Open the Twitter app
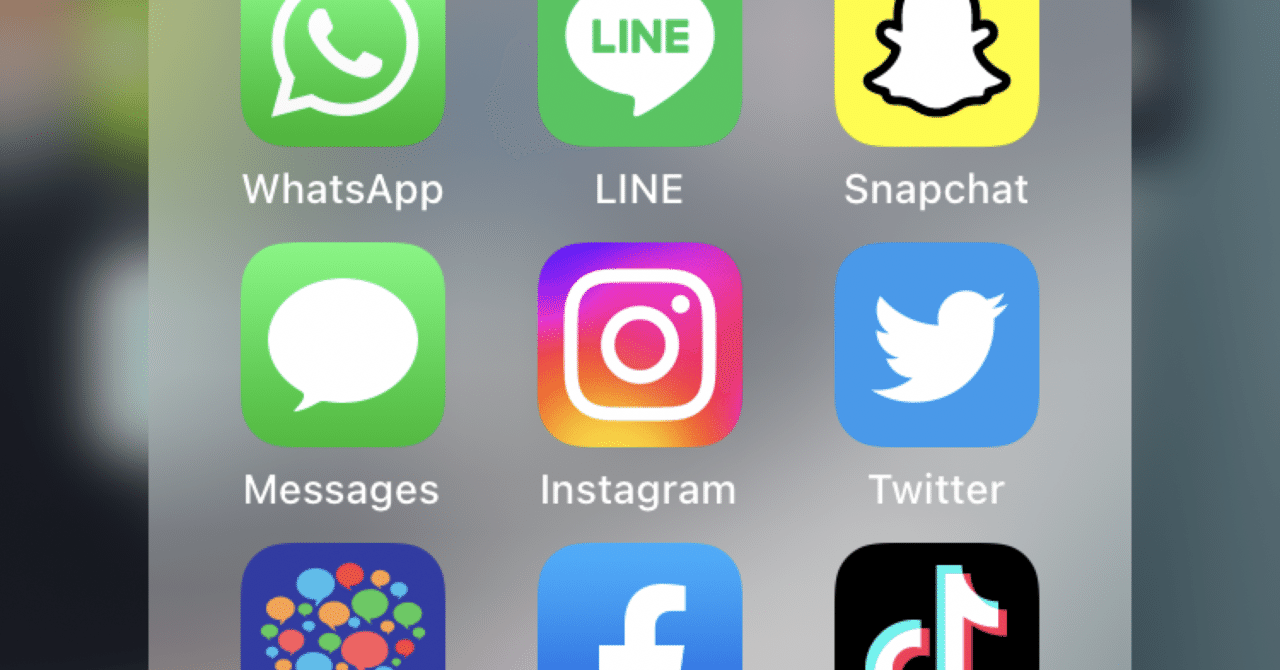 coord(937,344)
